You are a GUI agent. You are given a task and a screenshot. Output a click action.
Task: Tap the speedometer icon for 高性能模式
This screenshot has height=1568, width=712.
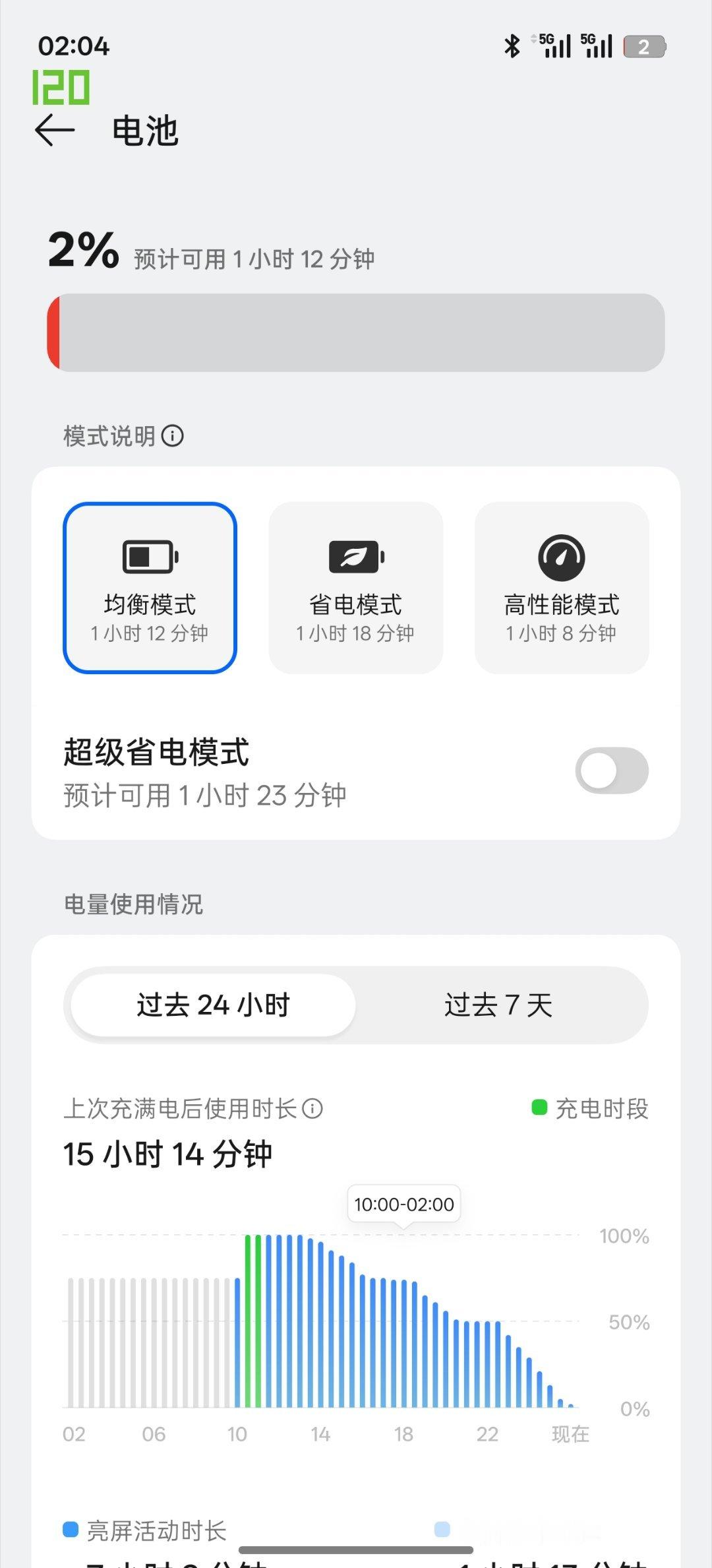point(561,557)
